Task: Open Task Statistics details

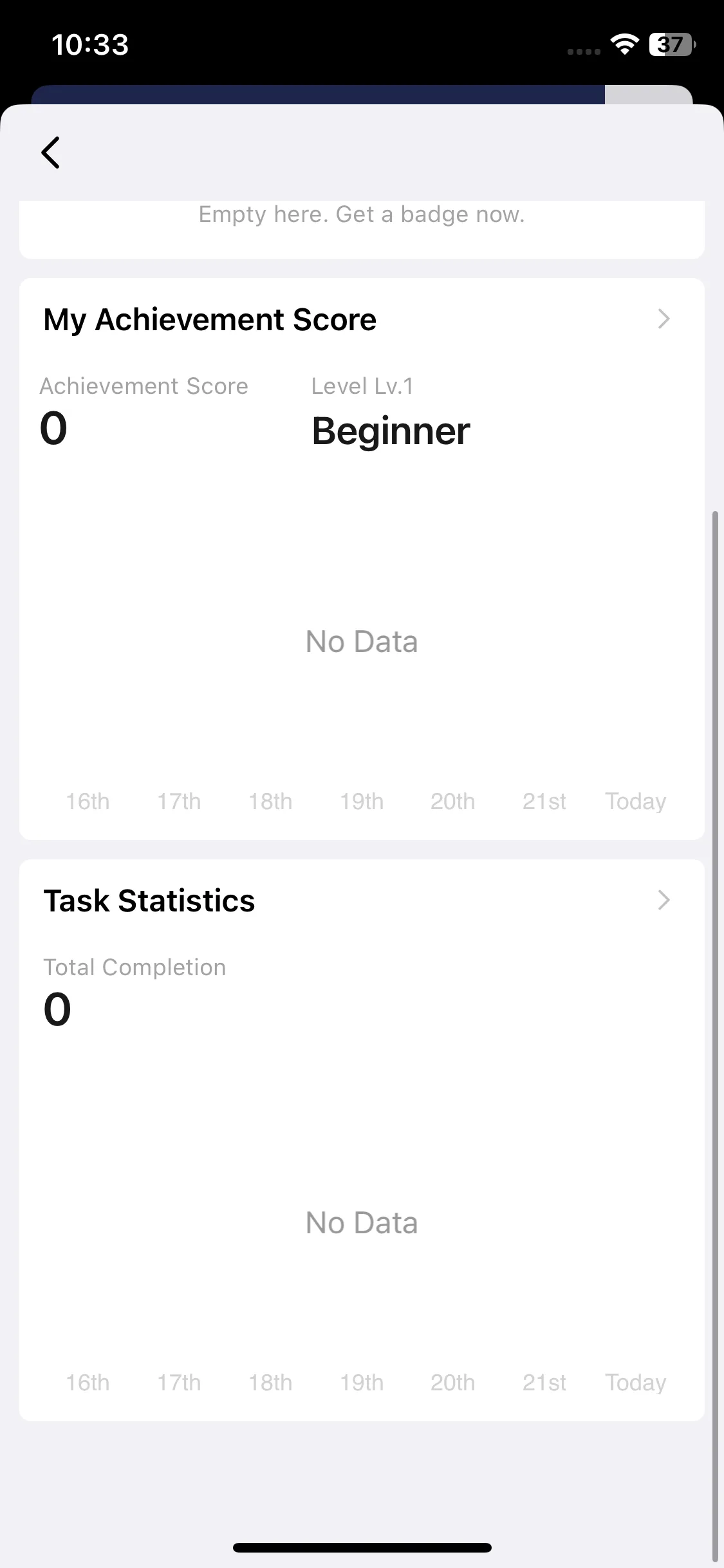Action: [x=664, y=900]
